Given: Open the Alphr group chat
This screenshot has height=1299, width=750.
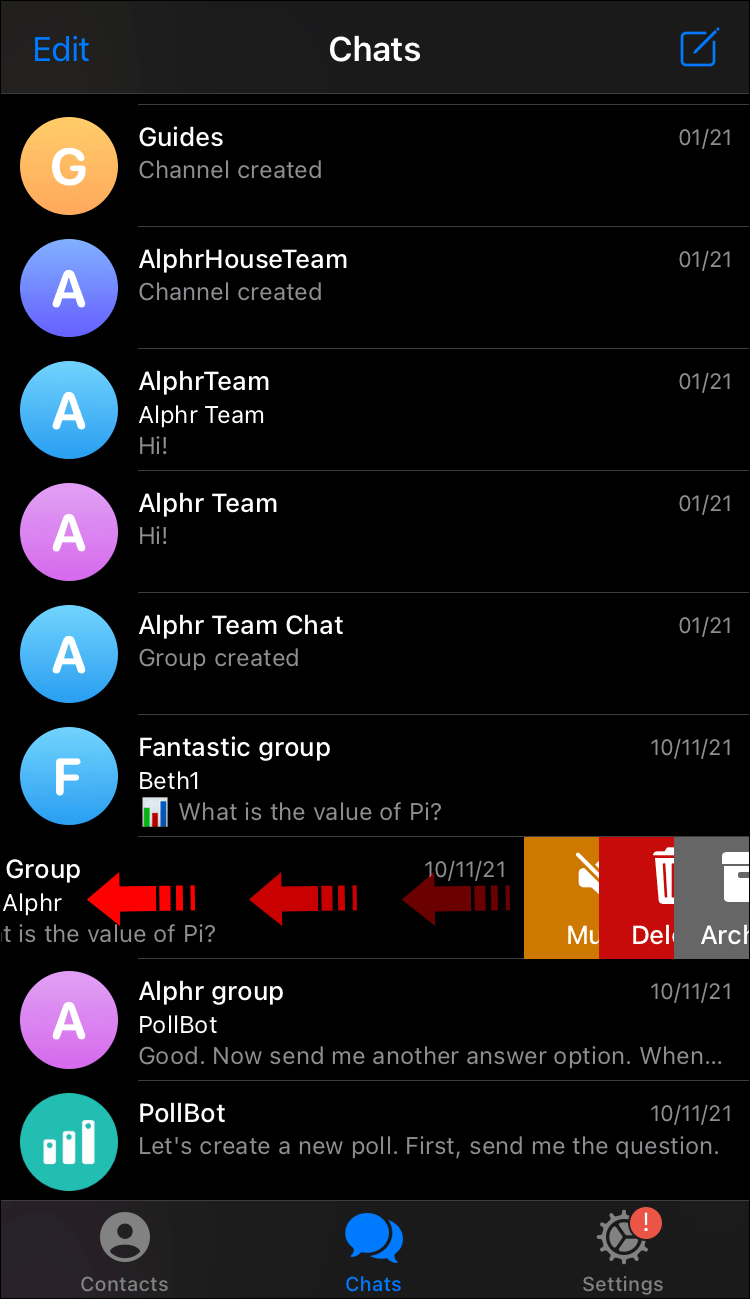Looking at the screenshot, I should (x=375, y=1020).
